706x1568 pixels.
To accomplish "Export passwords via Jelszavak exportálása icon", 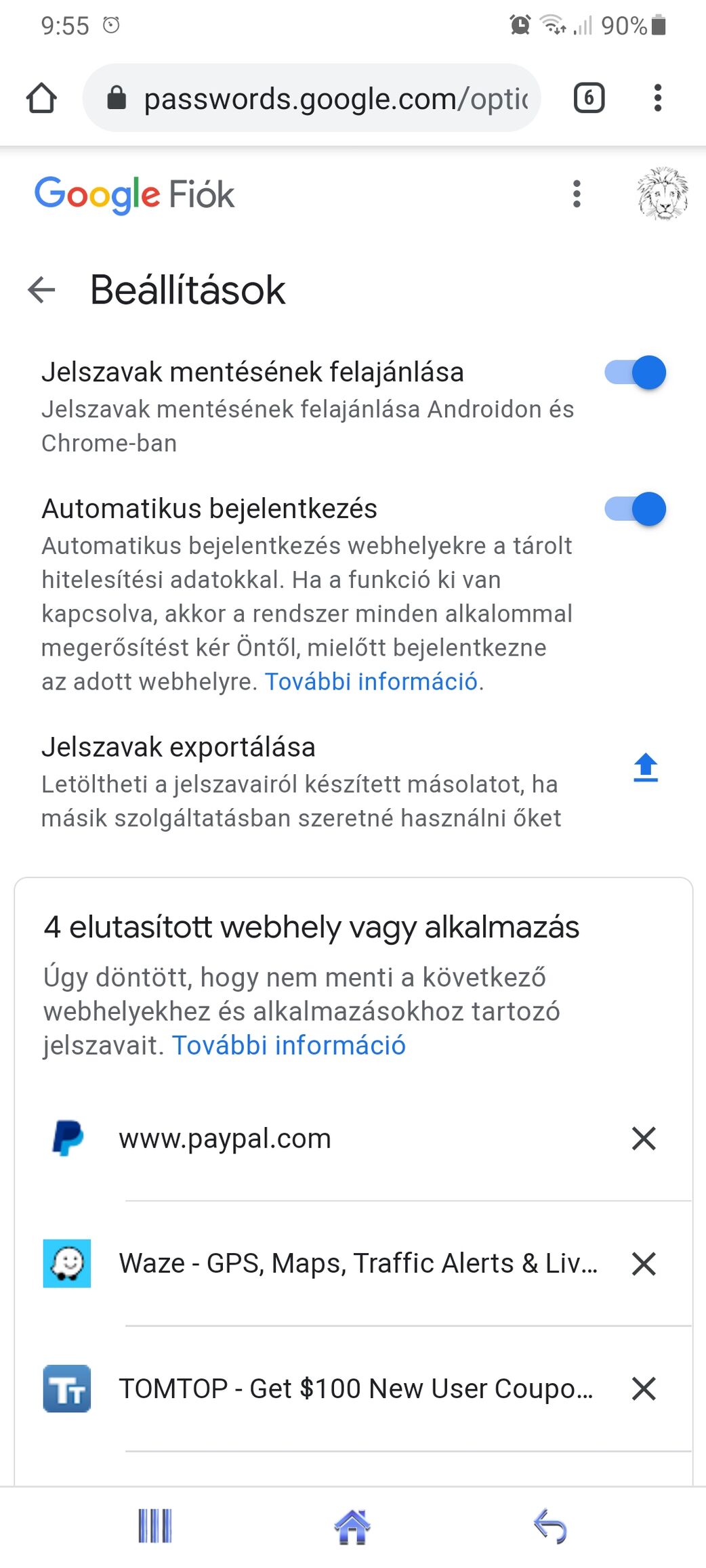I will click(646, 767).
